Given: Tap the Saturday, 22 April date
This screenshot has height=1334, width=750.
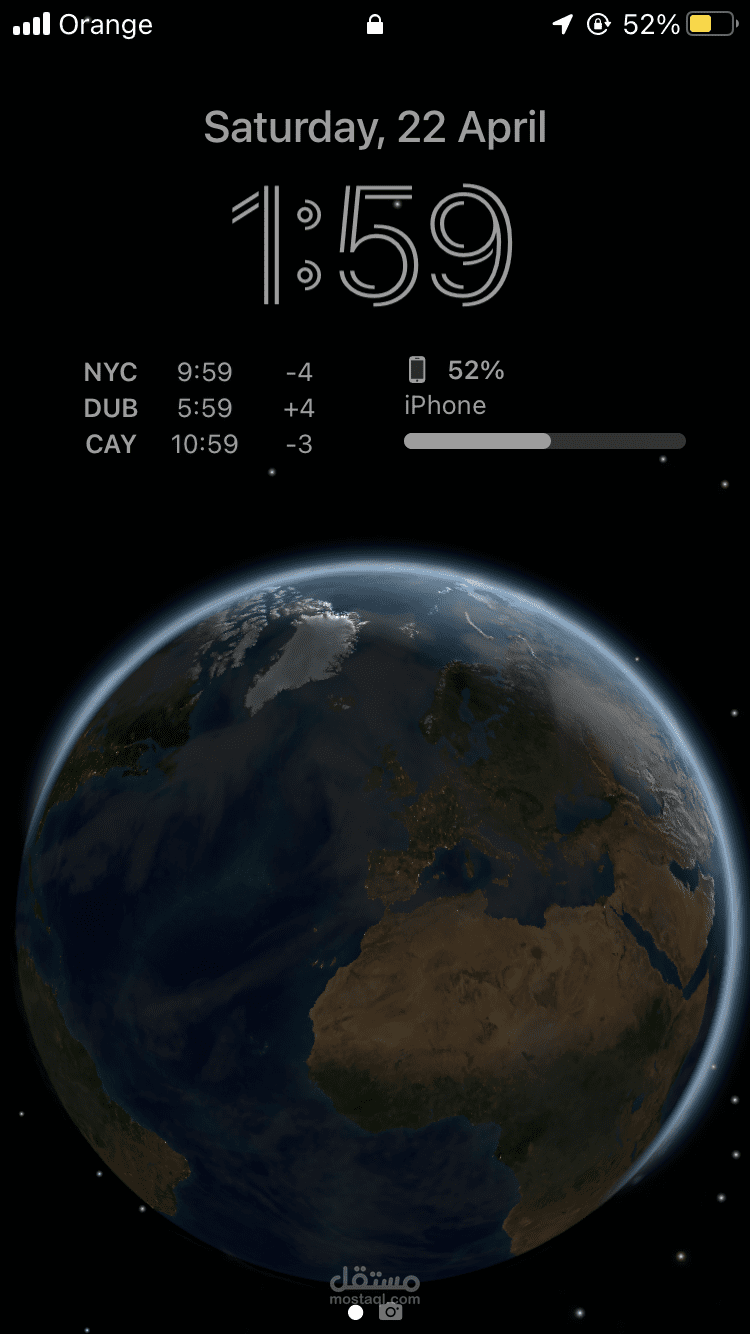Looking at the screenshot, I should (375, 128).
